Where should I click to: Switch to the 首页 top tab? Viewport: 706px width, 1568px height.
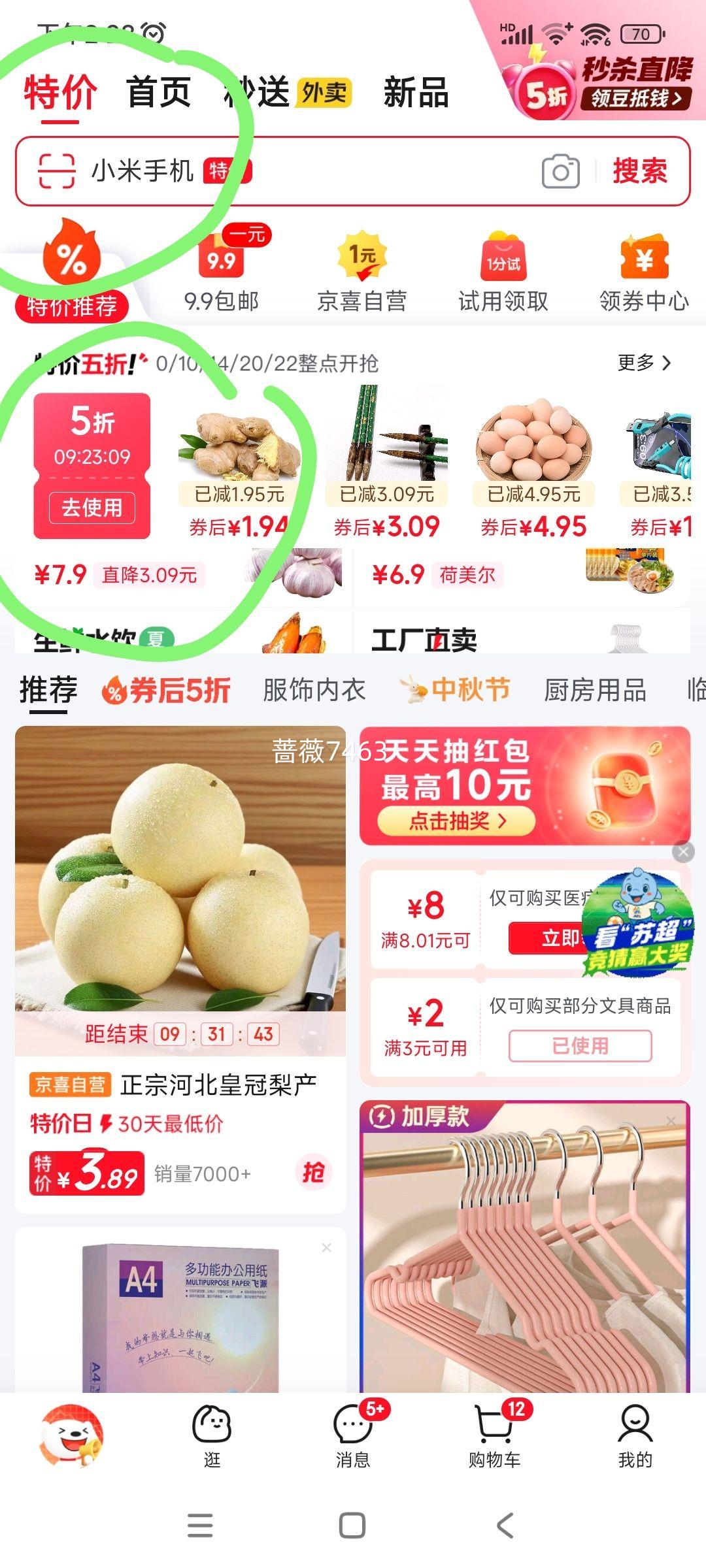click(159, 92)
